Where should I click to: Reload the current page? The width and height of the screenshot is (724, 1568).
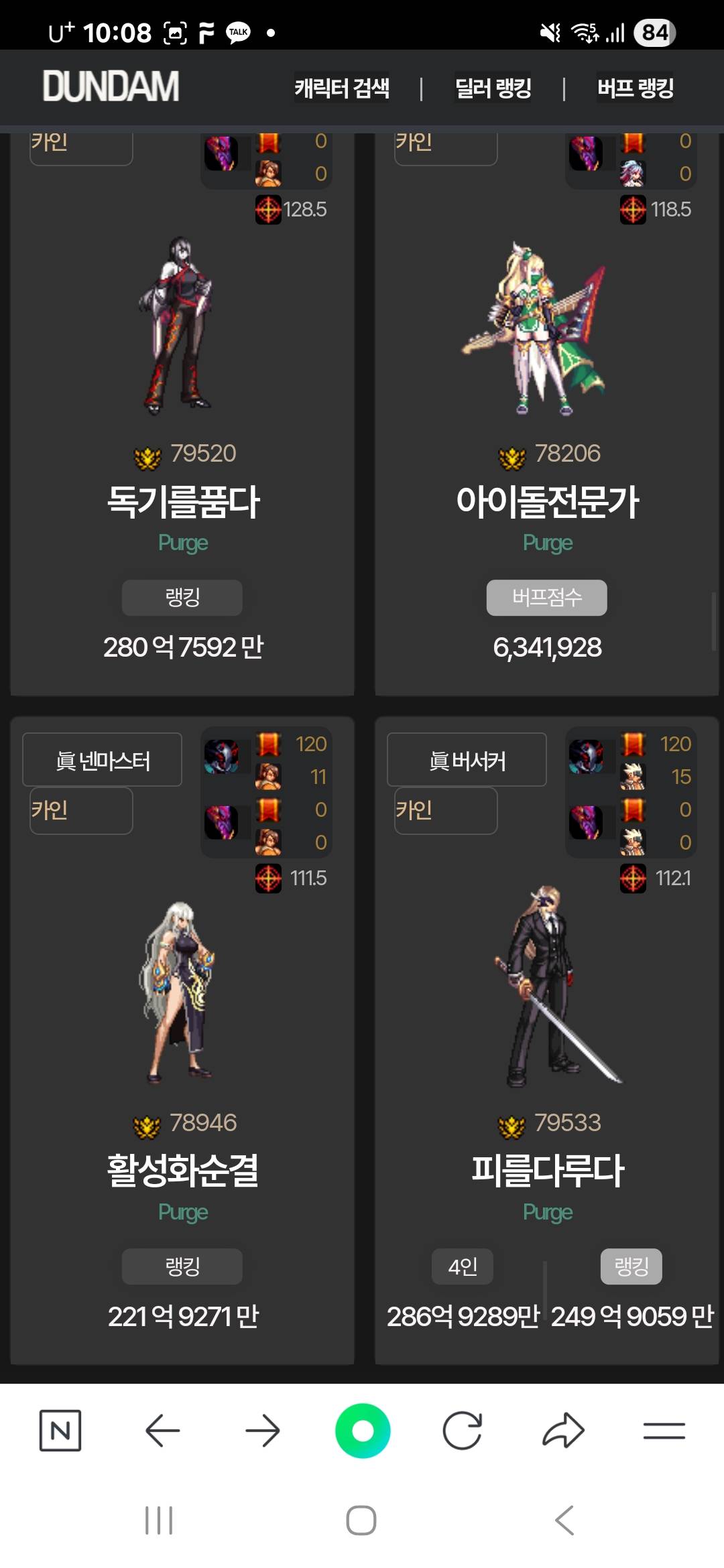(463, 1431)
